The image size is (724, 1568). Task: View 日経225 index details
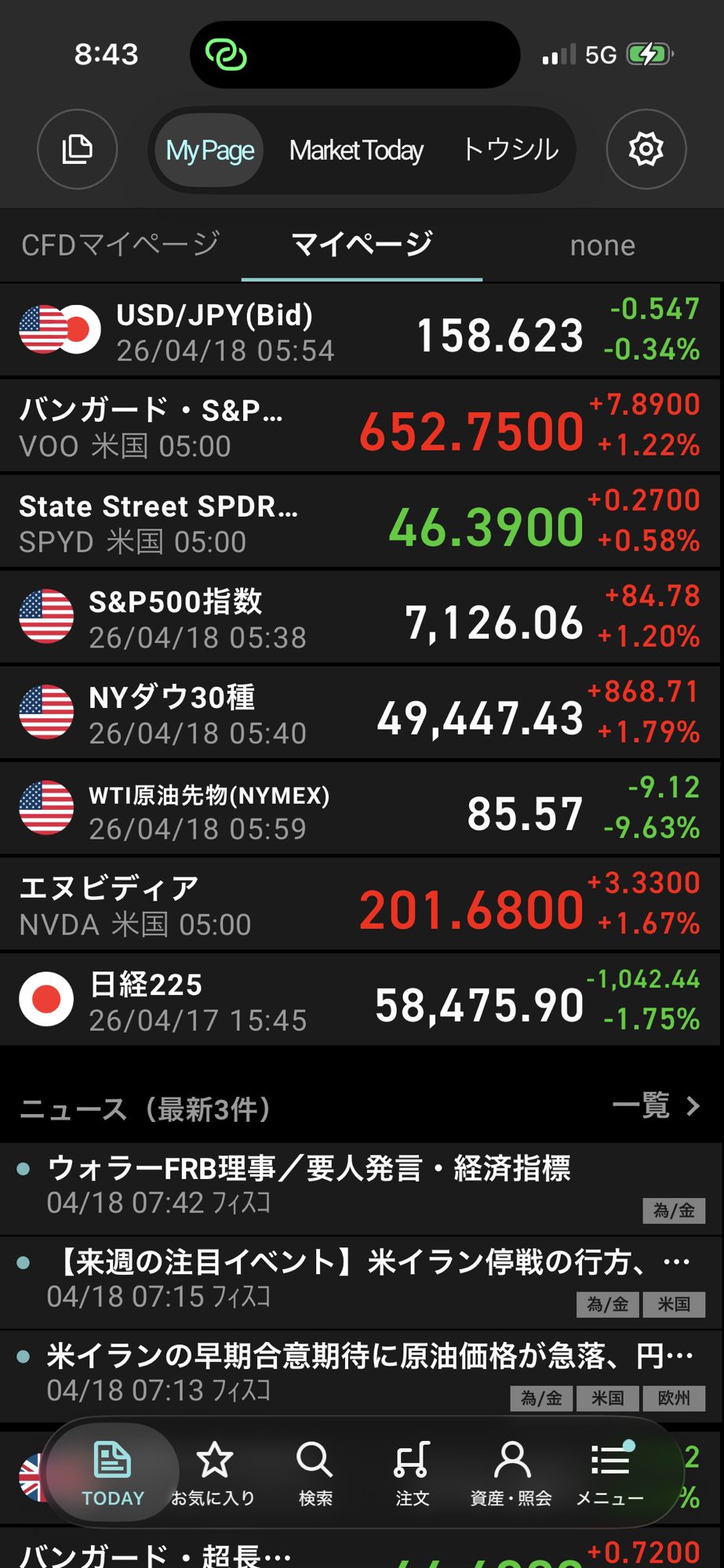click(x=361, y=1001)
